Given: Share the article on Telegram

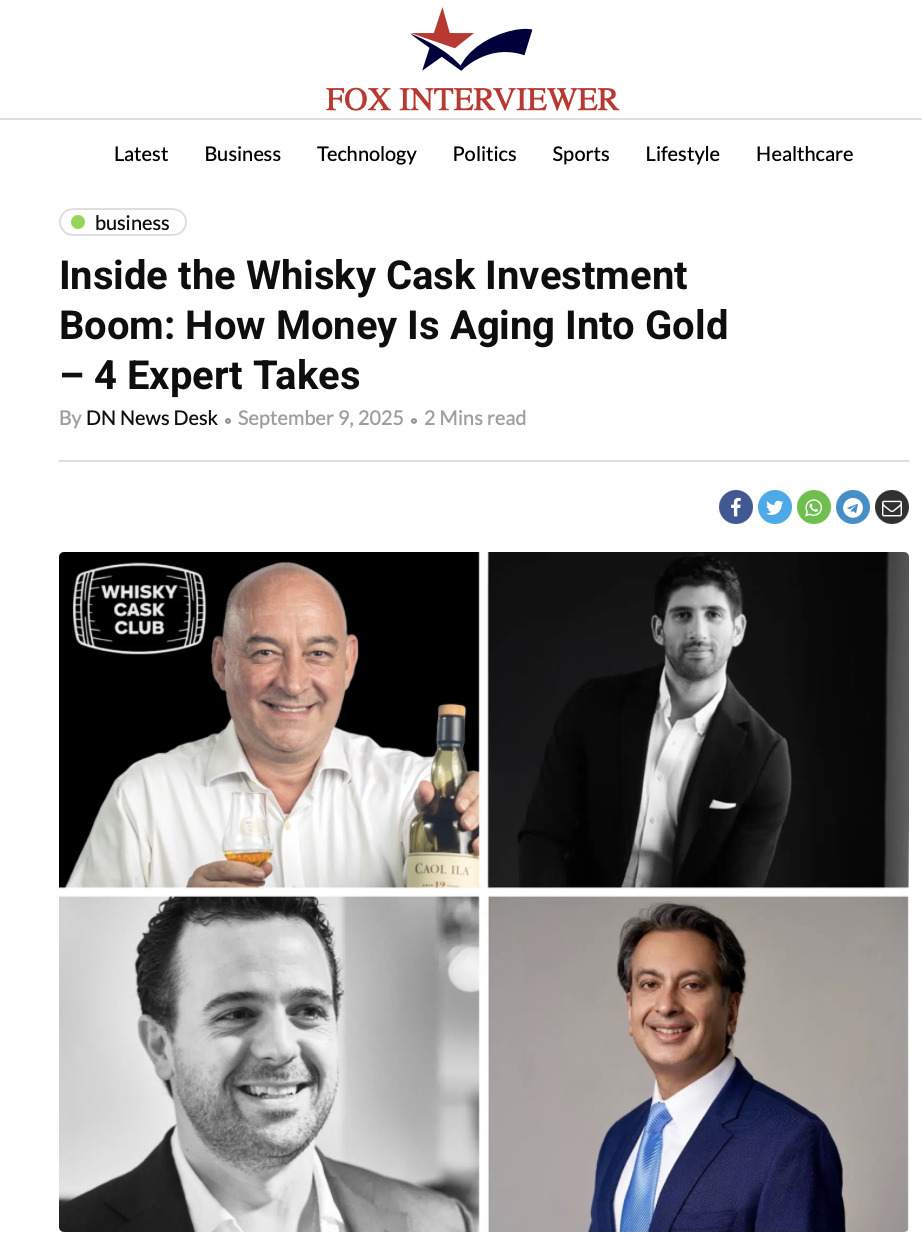Looking at the screenshot, I should pos(852,507).
